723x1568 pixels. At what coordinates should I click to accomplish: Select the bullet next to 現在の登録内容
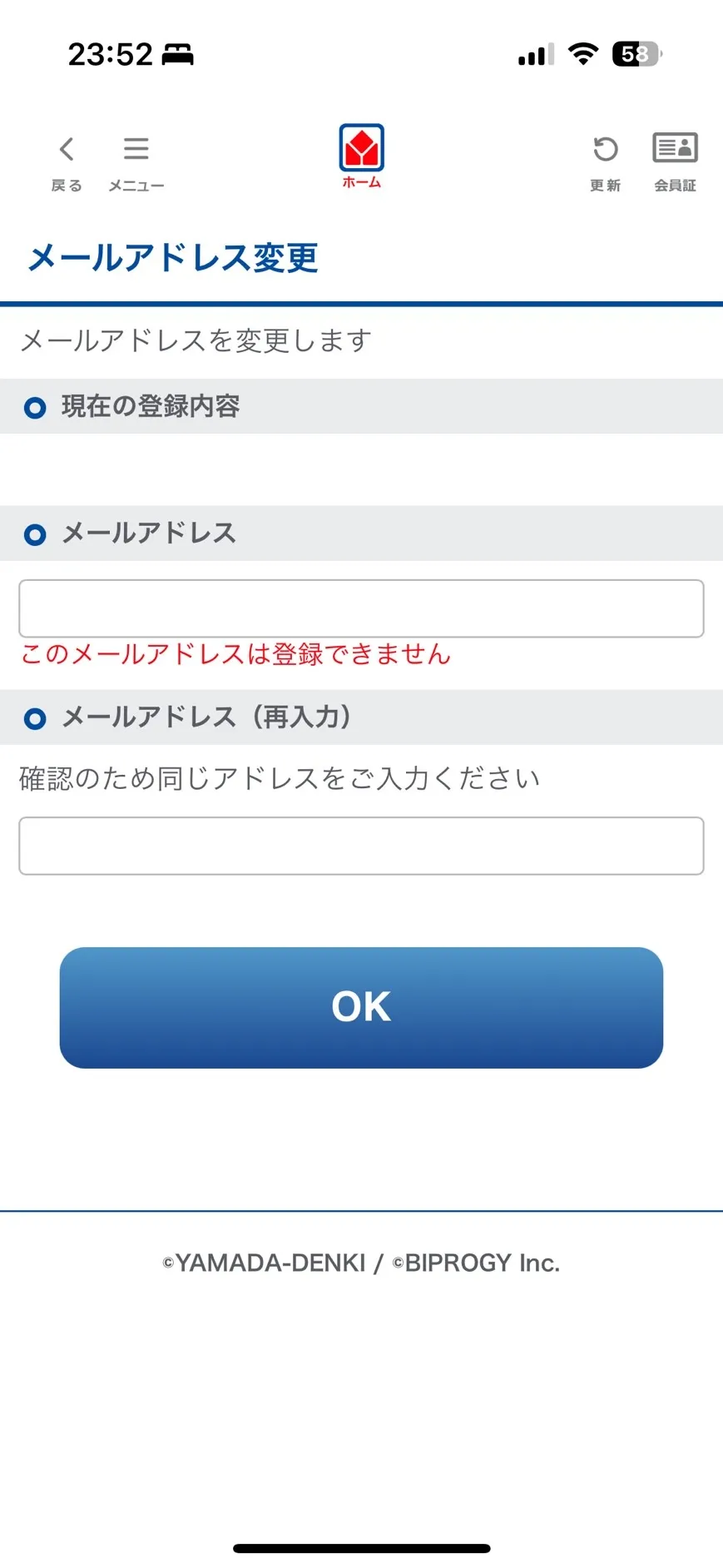coord(35,408)
